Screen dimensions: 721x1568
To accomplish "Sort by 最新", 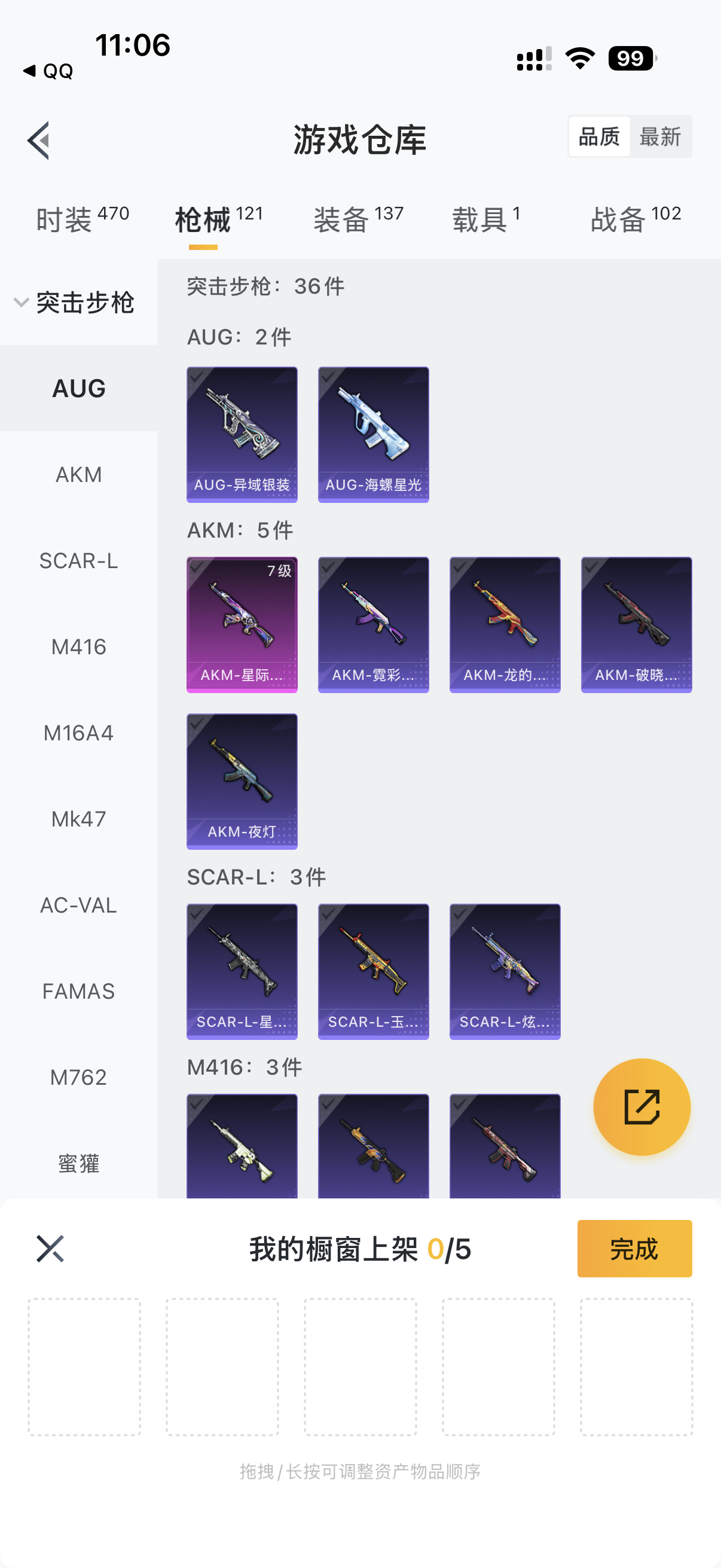I will (x=660, y=137).
